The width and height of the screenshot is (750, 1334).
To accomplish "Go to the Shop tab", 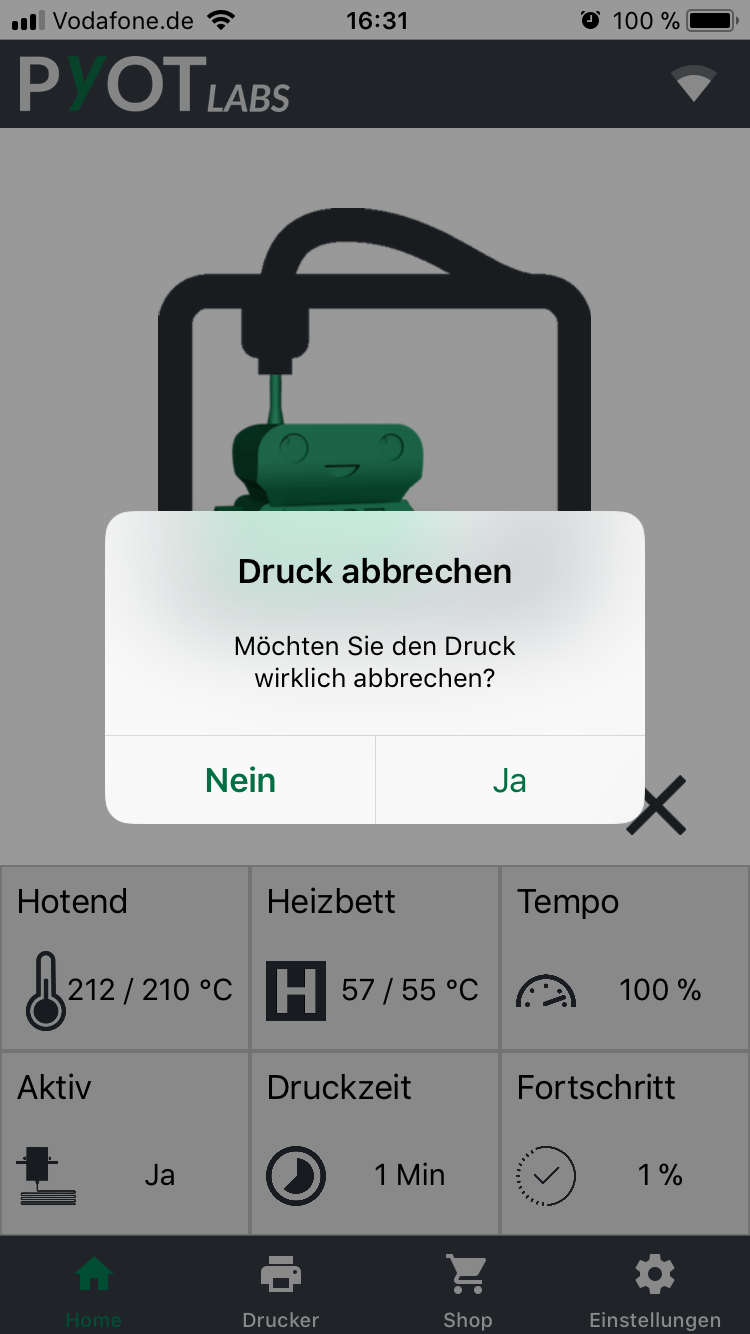I will tap(467, 1290).
